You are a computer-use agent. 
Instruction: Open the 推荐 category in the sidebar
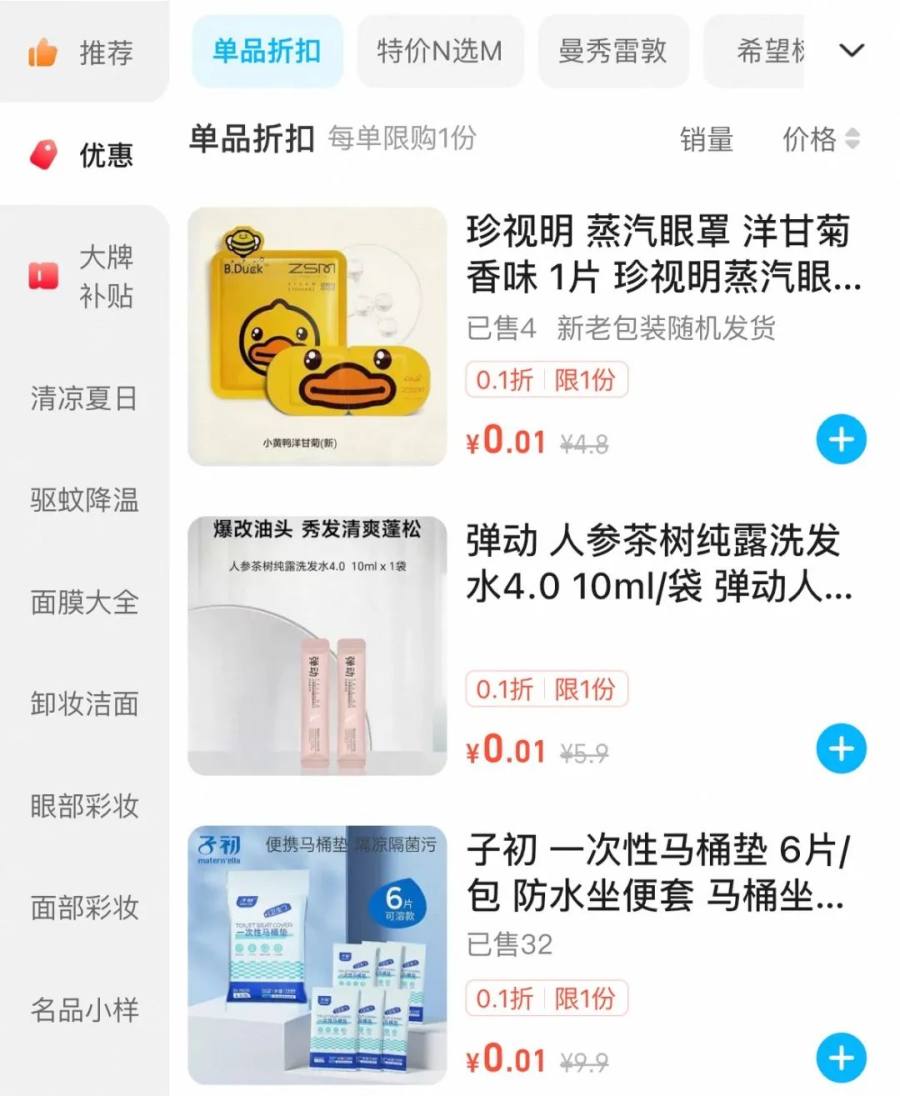tap(84, 52)
